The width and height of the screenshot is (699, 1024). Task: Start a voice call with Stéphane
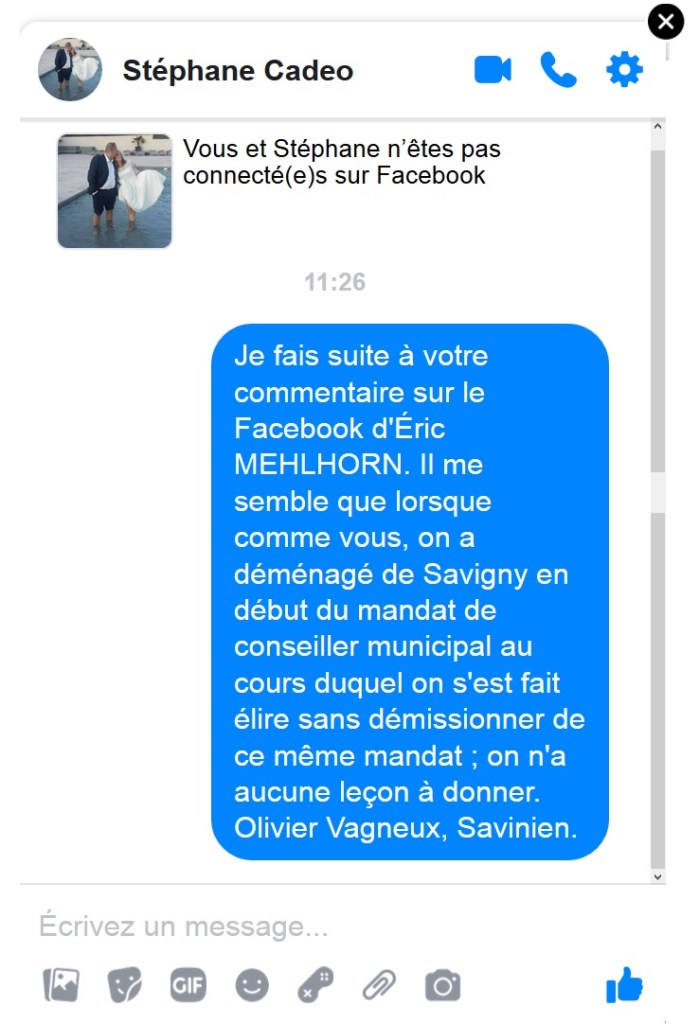click(x=558, y=70)
